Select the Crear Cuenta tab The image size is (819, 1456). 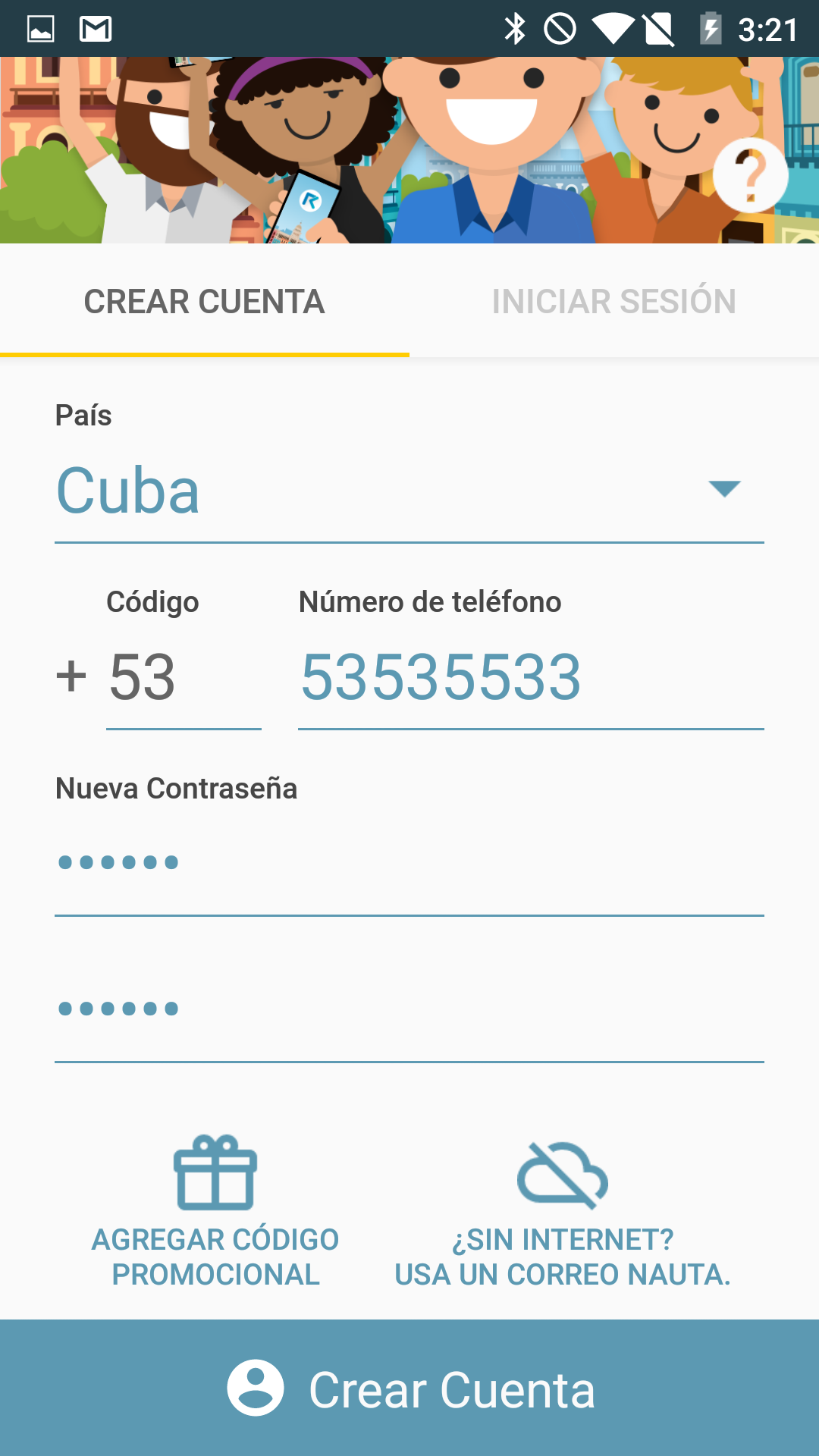(x=205, y=301)
